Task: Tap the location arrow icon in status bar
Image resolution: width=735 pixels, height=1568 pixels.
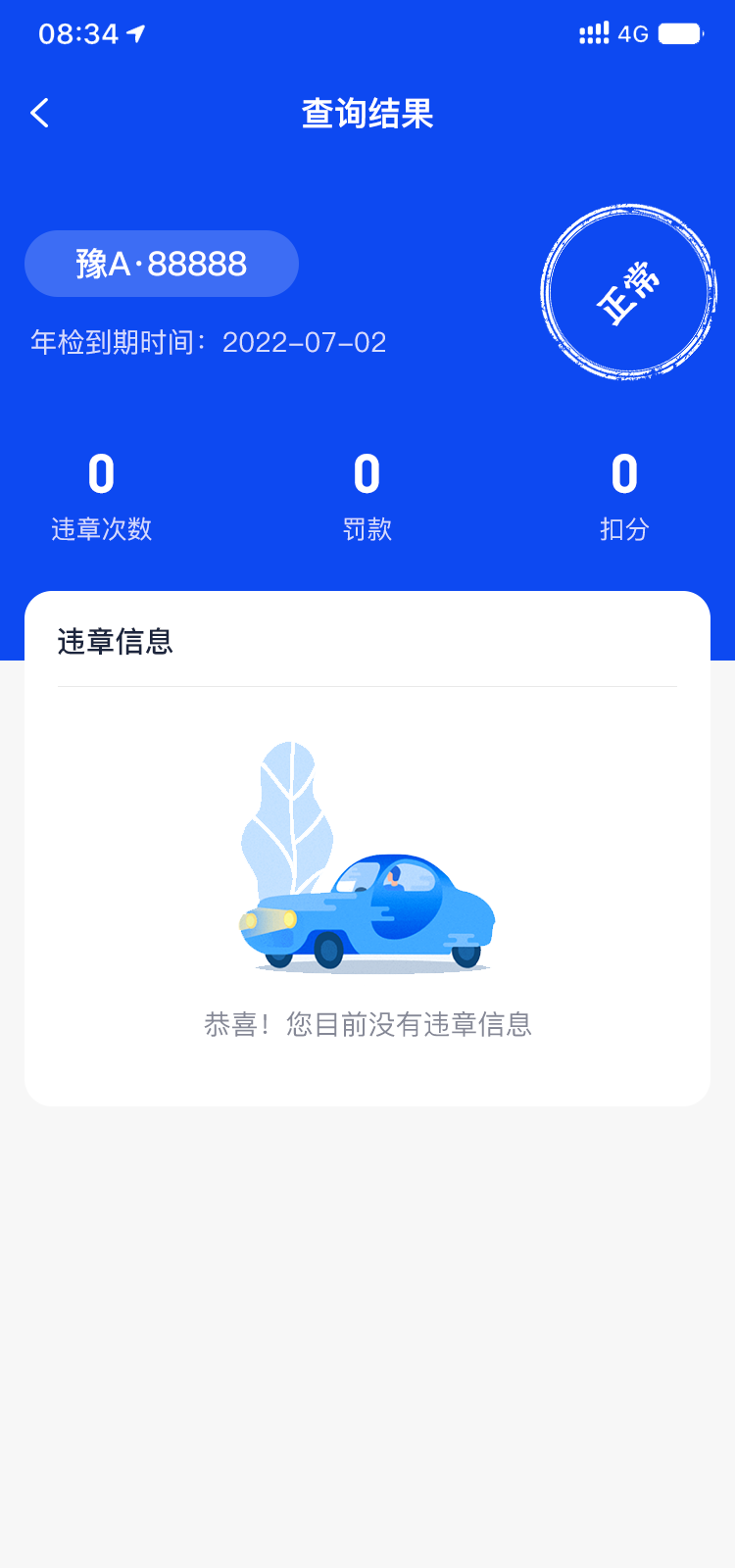Action: 133,32
